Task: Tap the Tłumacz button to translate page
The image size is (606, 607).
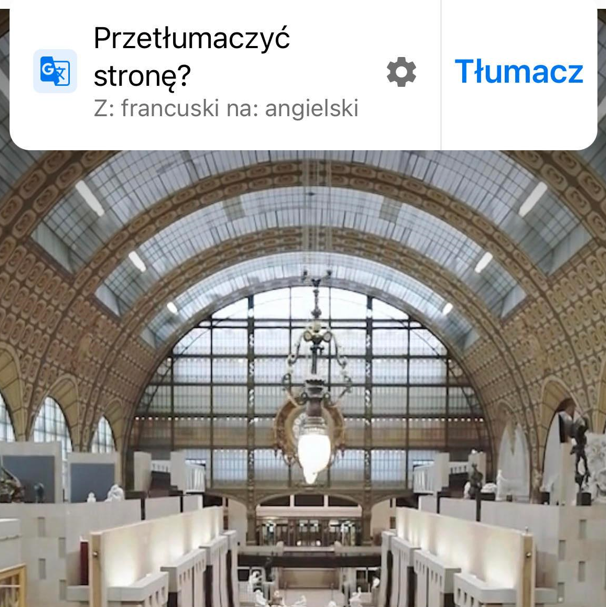Action: (x=518, y=72)
